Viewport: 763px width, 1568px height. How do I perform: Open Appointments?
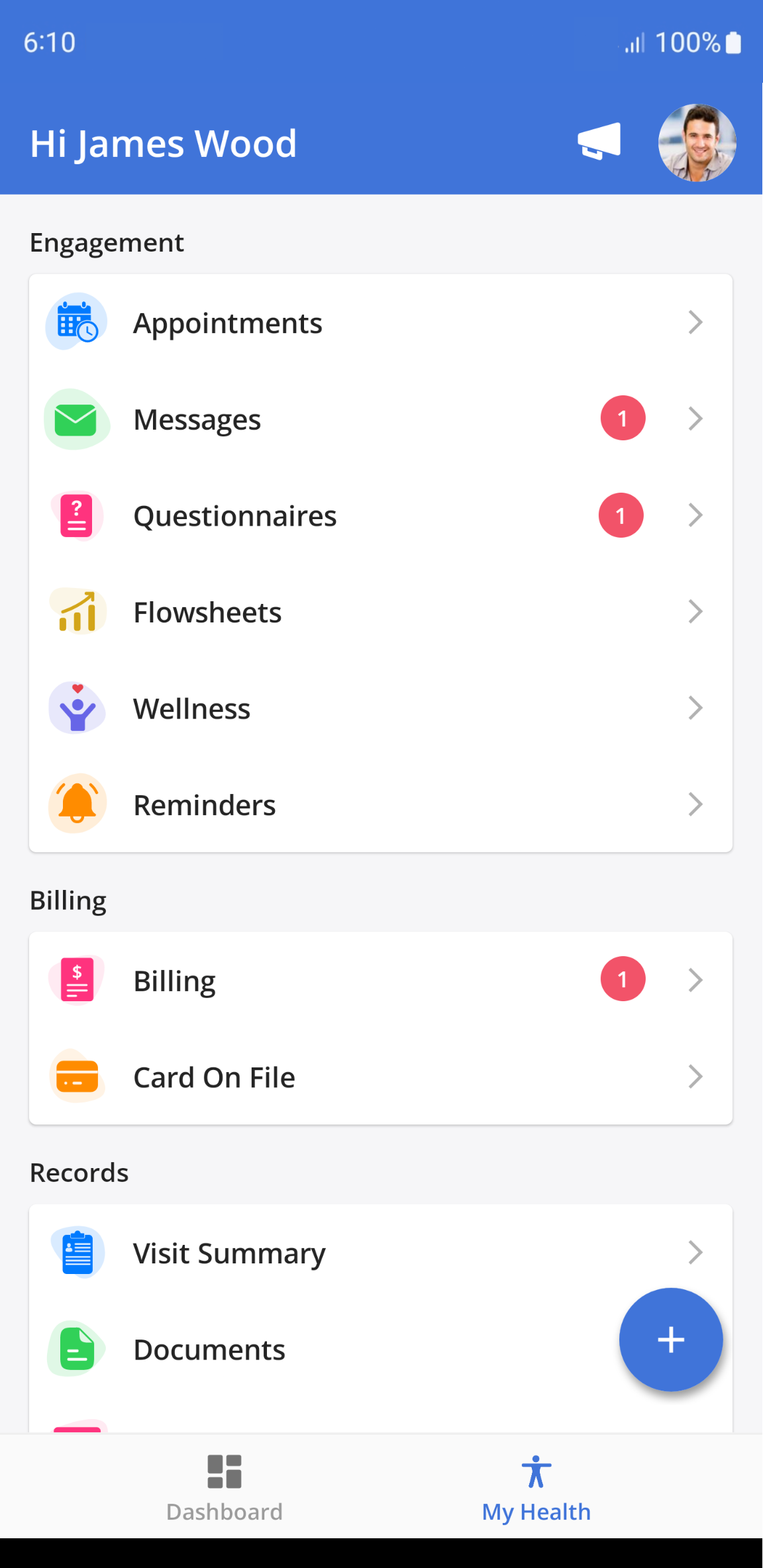[380, 323]
